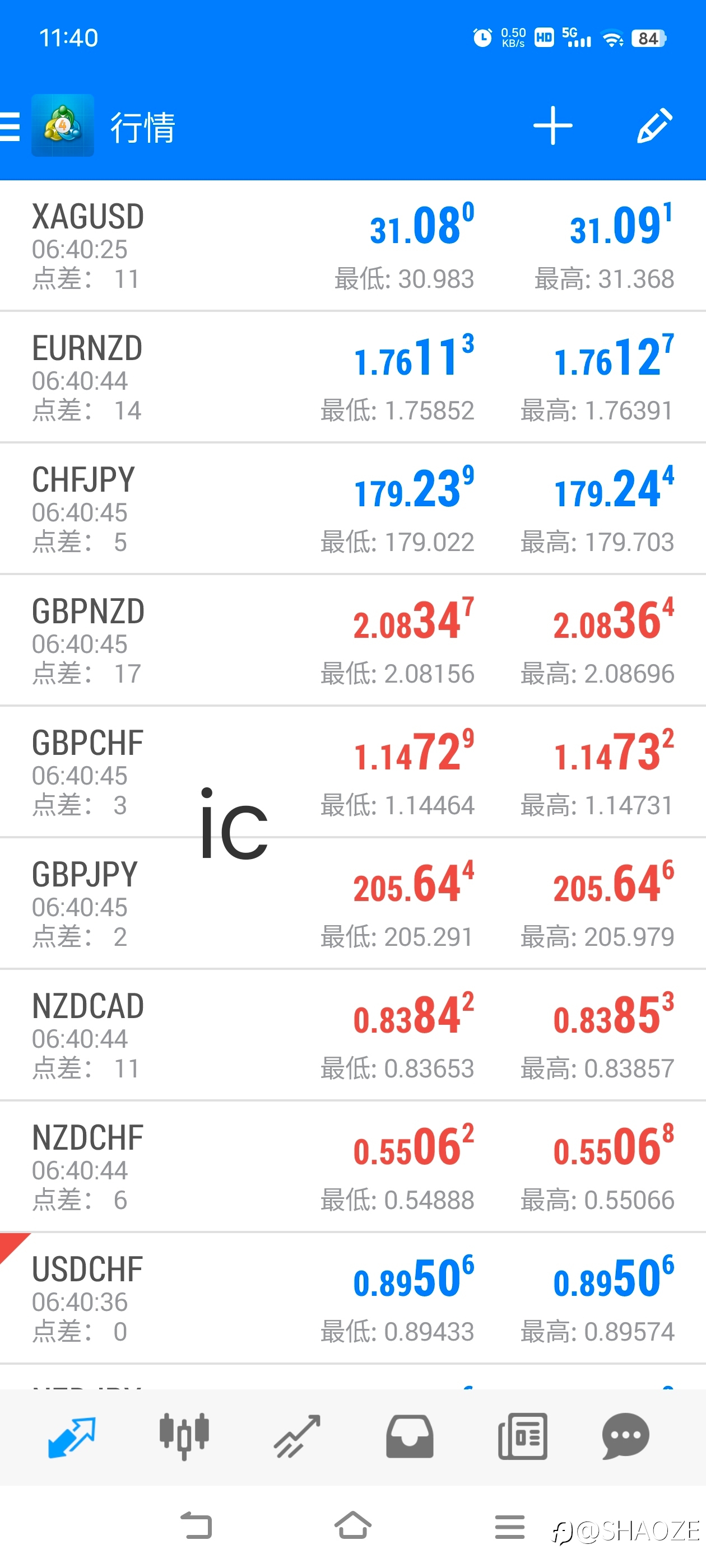
Task: Open the chat messages tab
Action: tap(625, 1436)
